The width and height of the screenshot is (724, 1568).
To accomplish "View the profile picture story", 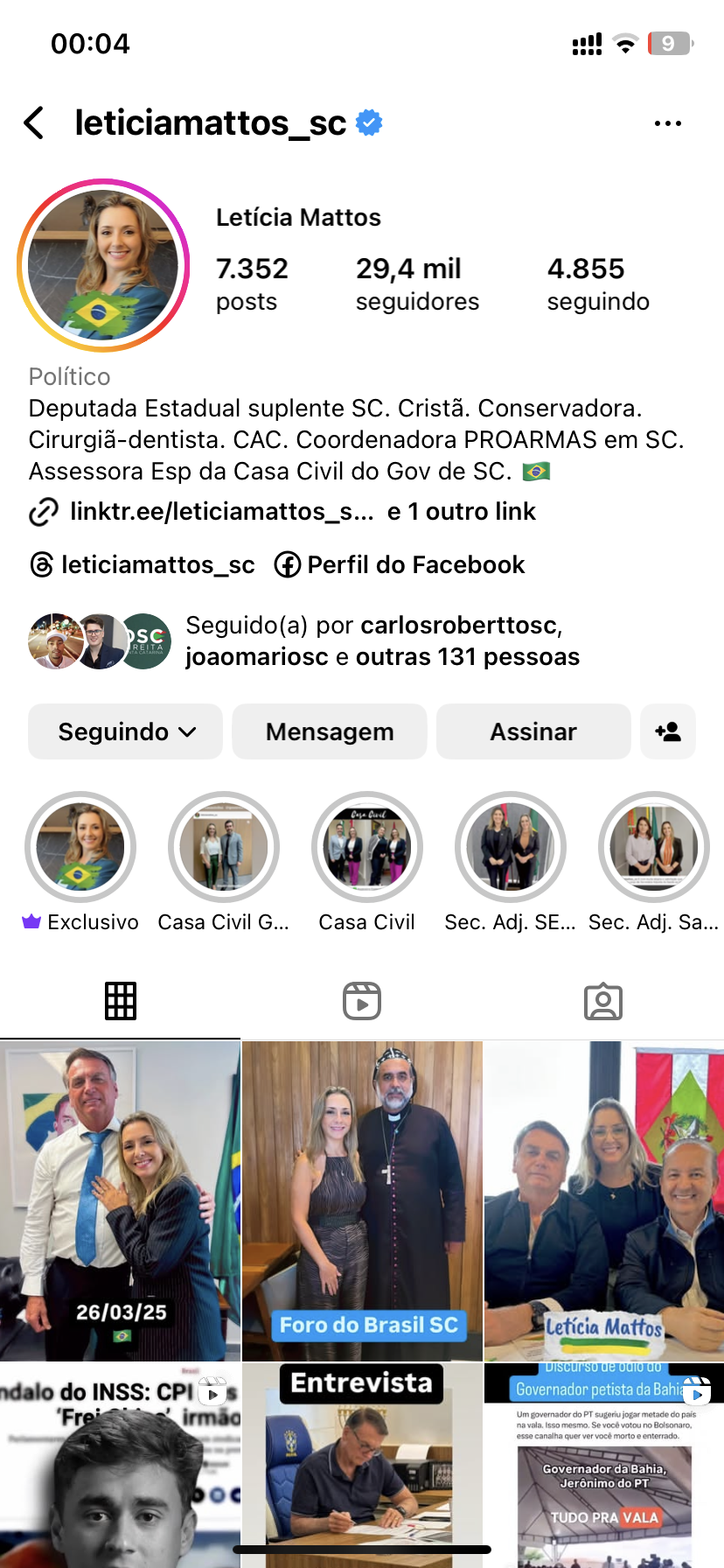I will (x=103, y=265).
